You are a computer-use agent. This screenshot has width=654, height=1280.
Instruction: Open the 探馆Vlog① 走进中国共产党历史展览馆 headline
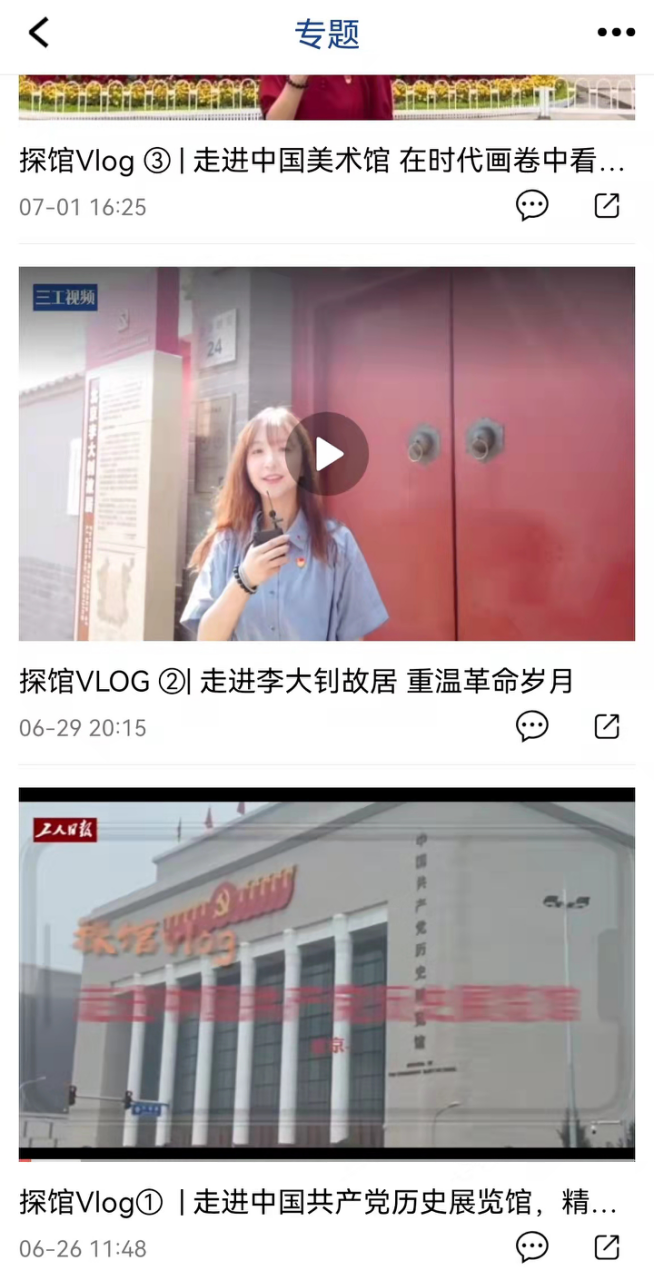click(318, 1202)
